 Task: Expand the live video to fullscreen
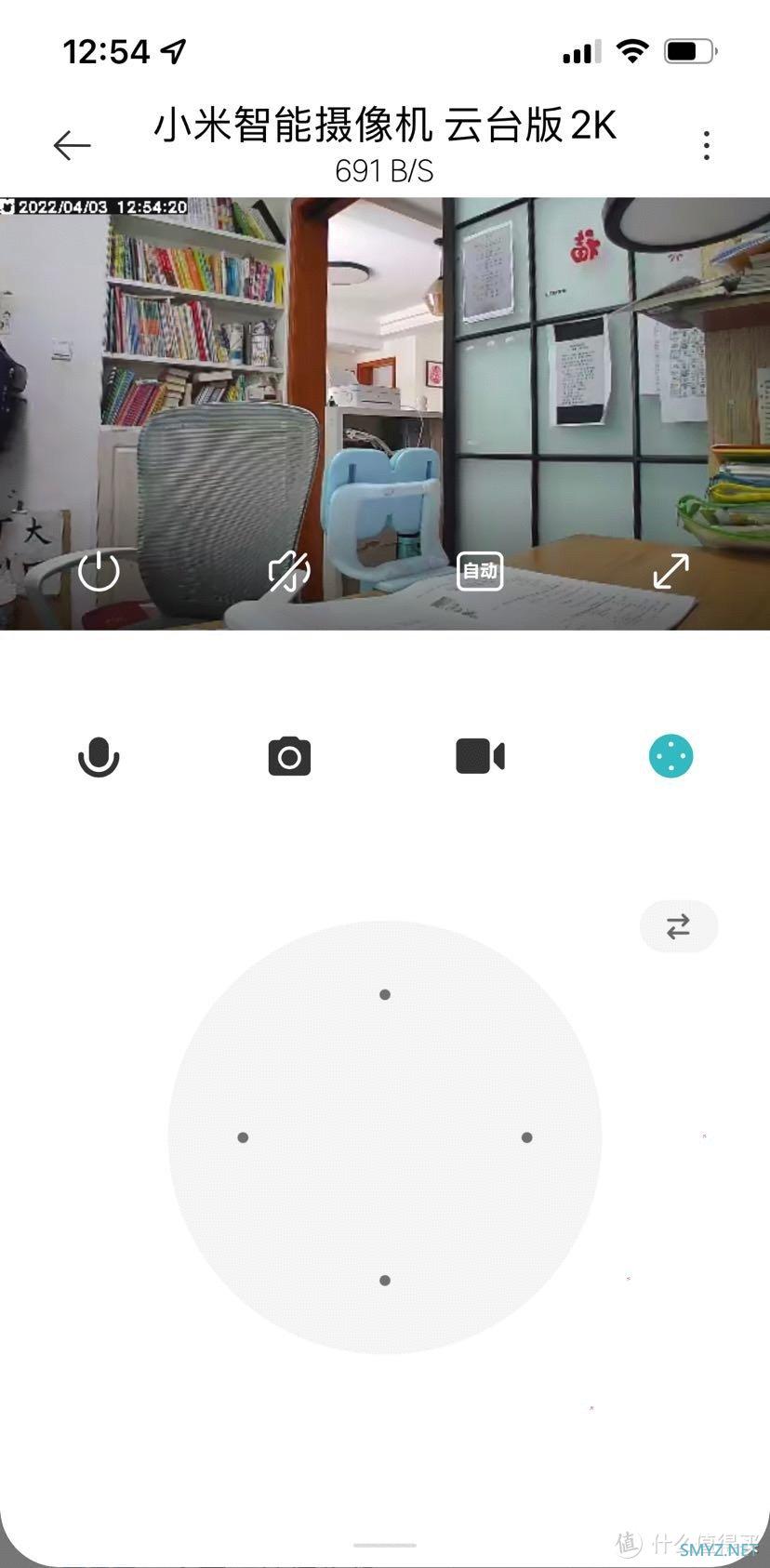(x=670, y=571)
